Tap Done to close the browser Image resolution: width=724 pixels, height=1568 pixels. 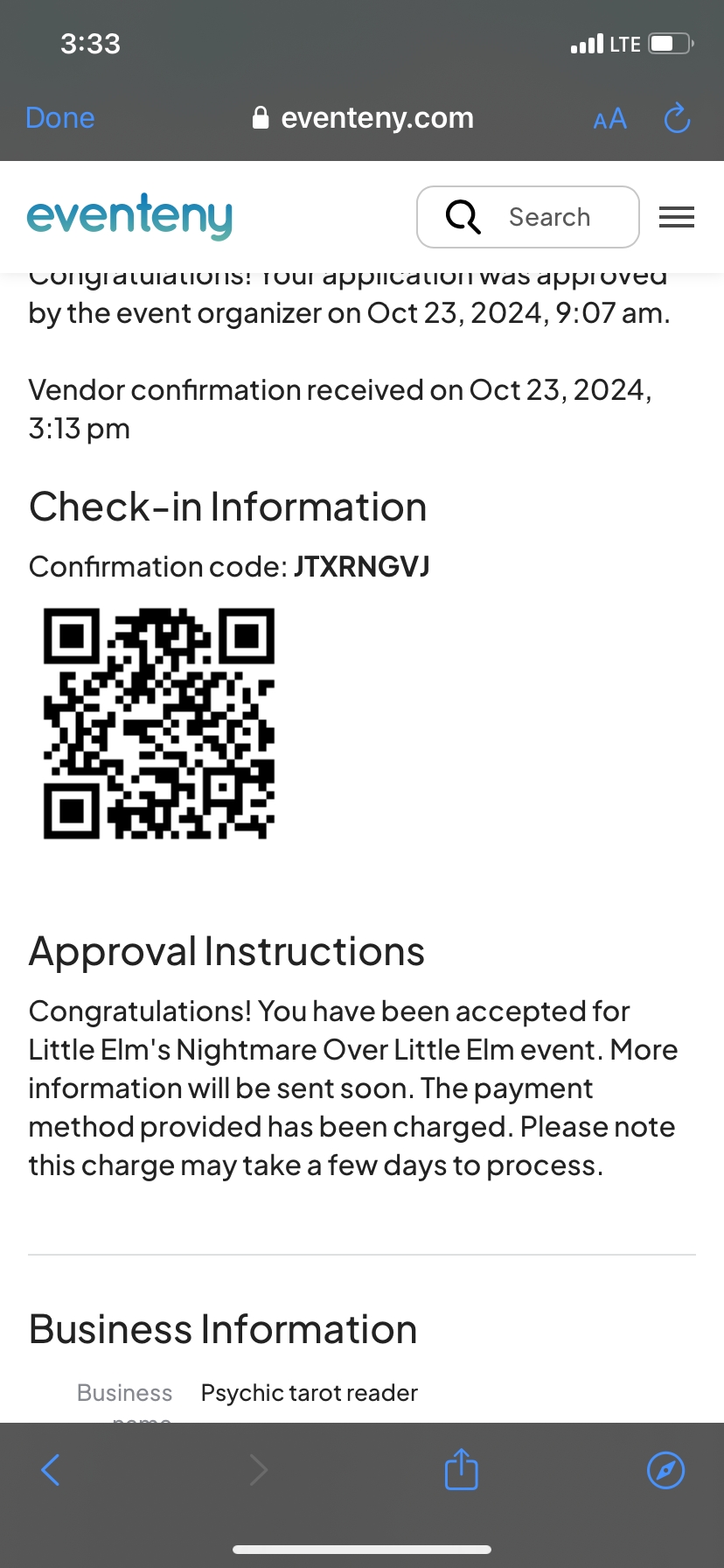point(60,118)
